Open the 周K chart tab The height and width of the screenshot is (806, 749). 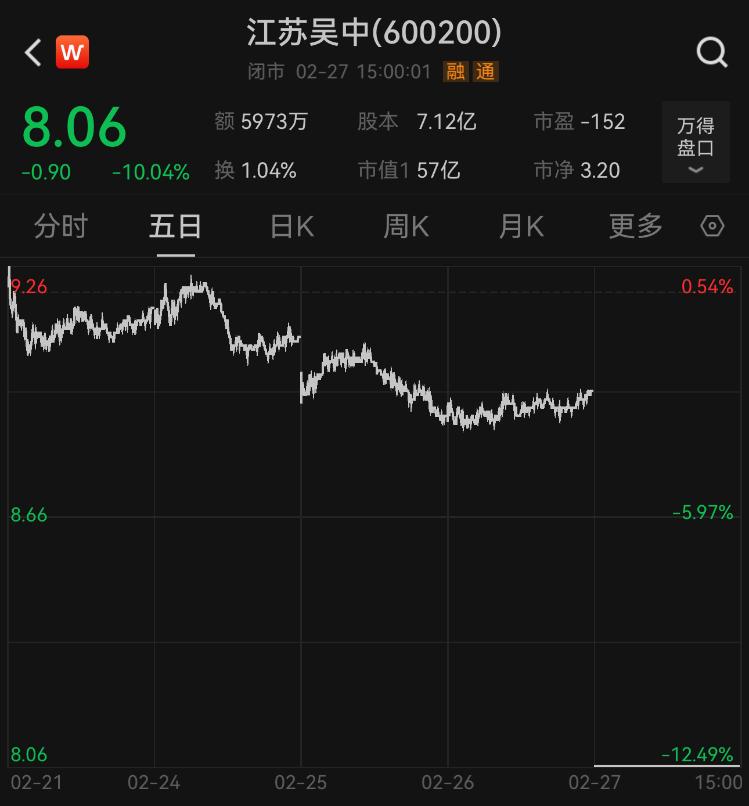pyautogui.click(x=406, y=227)
